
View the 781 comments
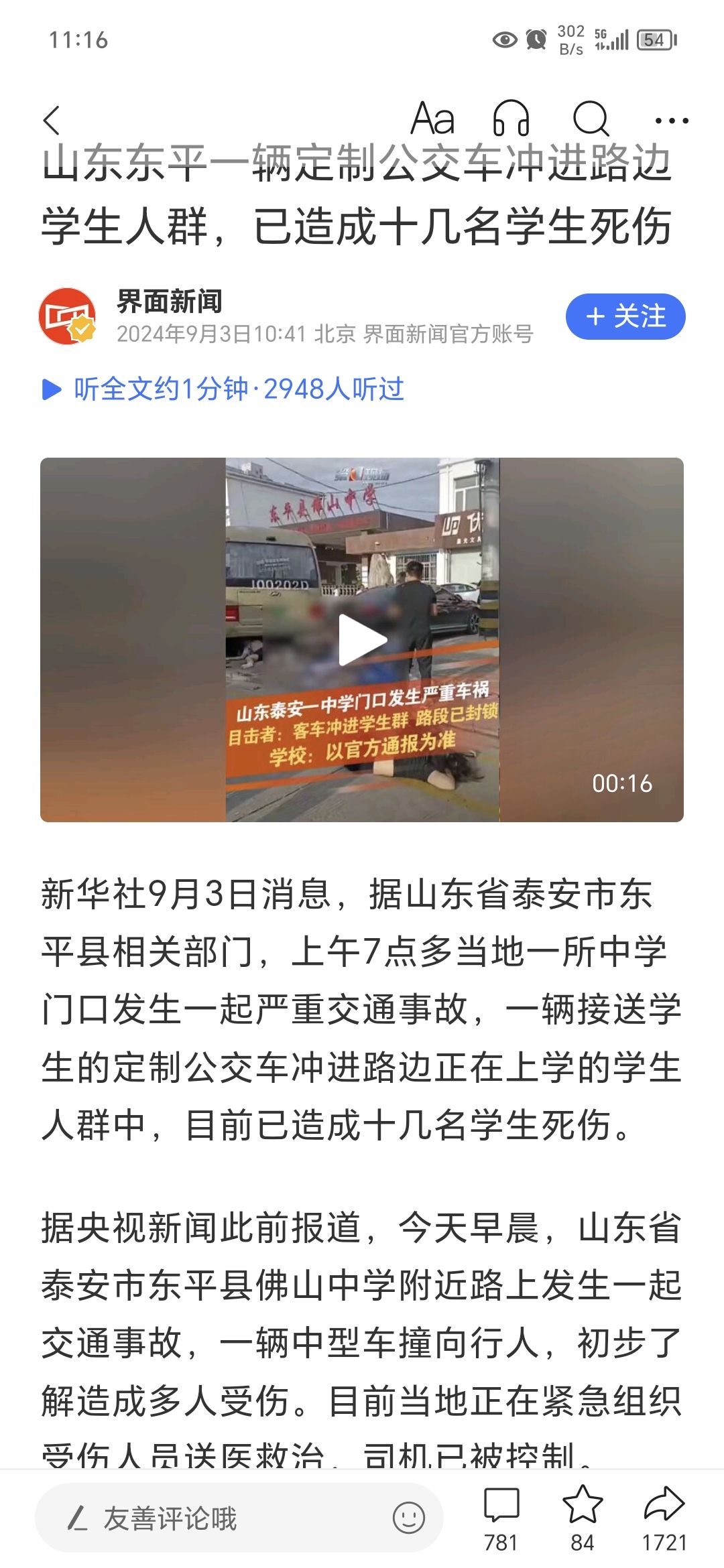click(x=501, y=1517)
